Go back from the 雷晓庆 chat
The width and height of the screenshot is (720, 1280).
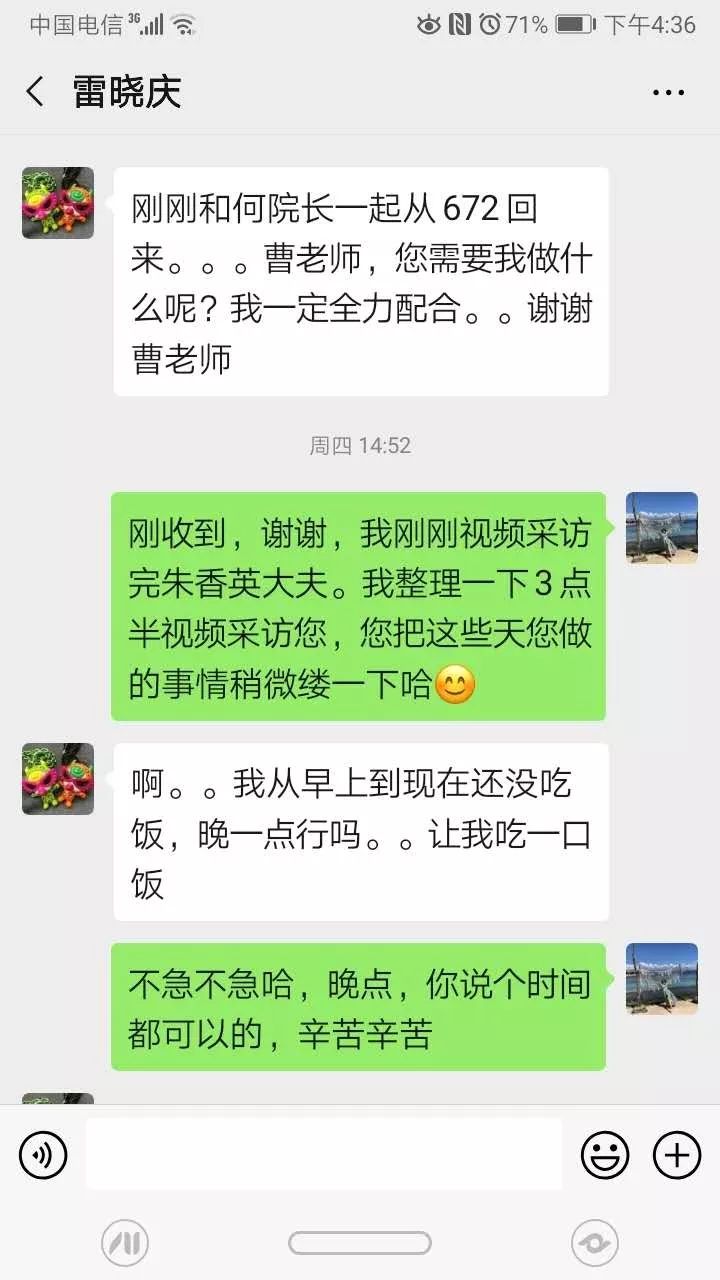point(35,92)
